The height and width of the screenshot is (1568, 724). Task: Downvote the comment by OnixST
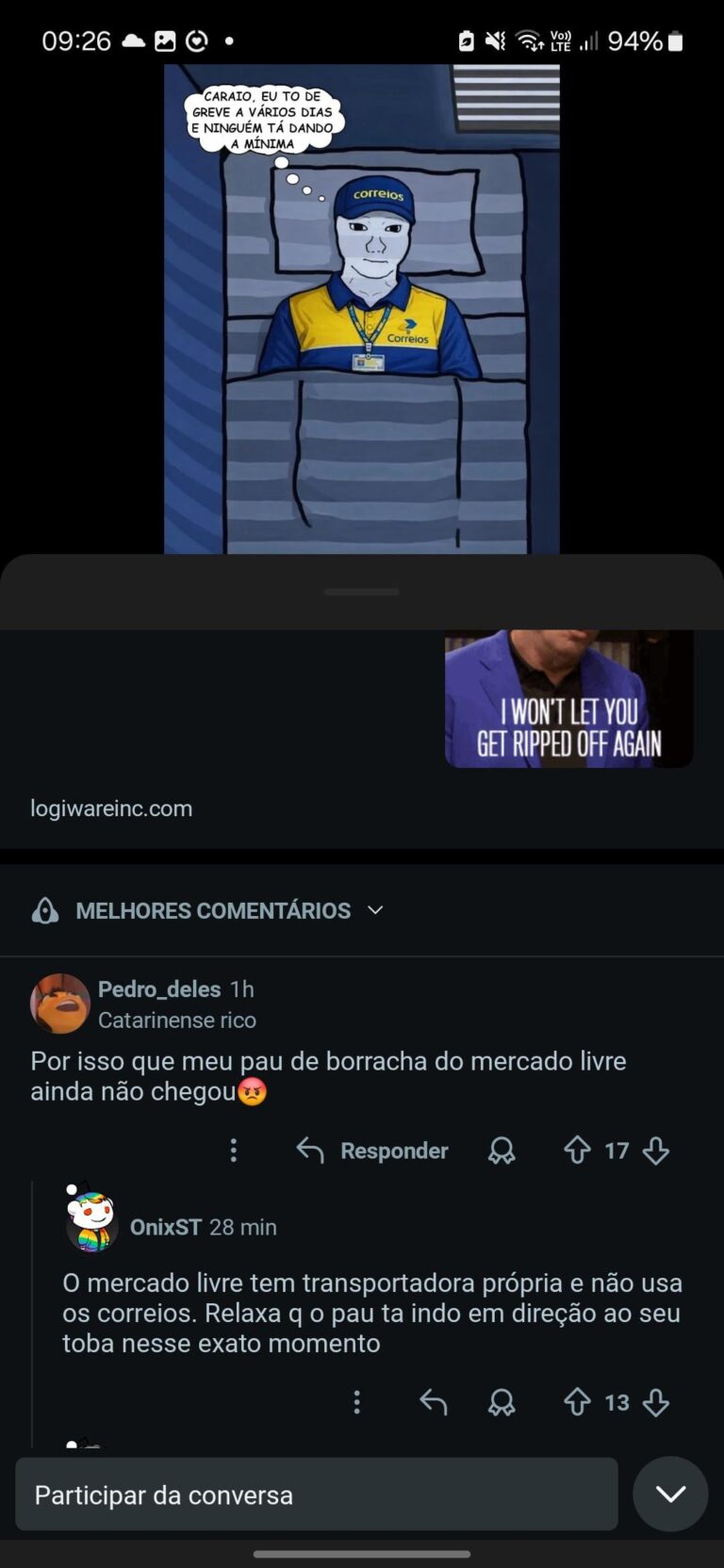(x=656, y=1402)
